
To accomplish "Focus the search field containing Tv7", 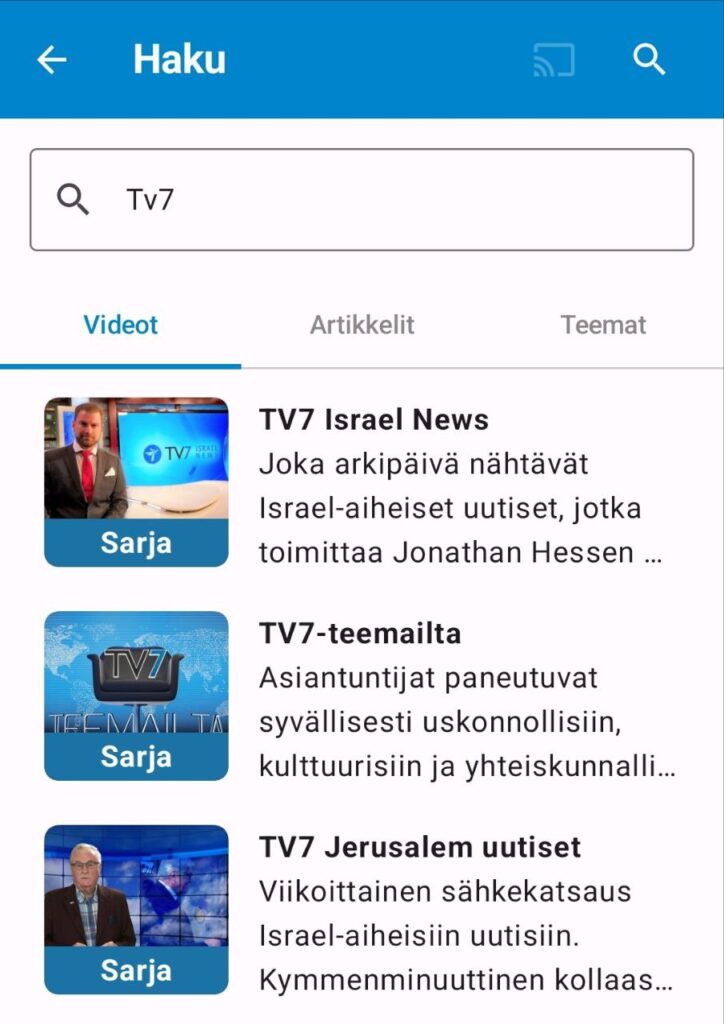I will pyautogui.click(x=361, y=200).
